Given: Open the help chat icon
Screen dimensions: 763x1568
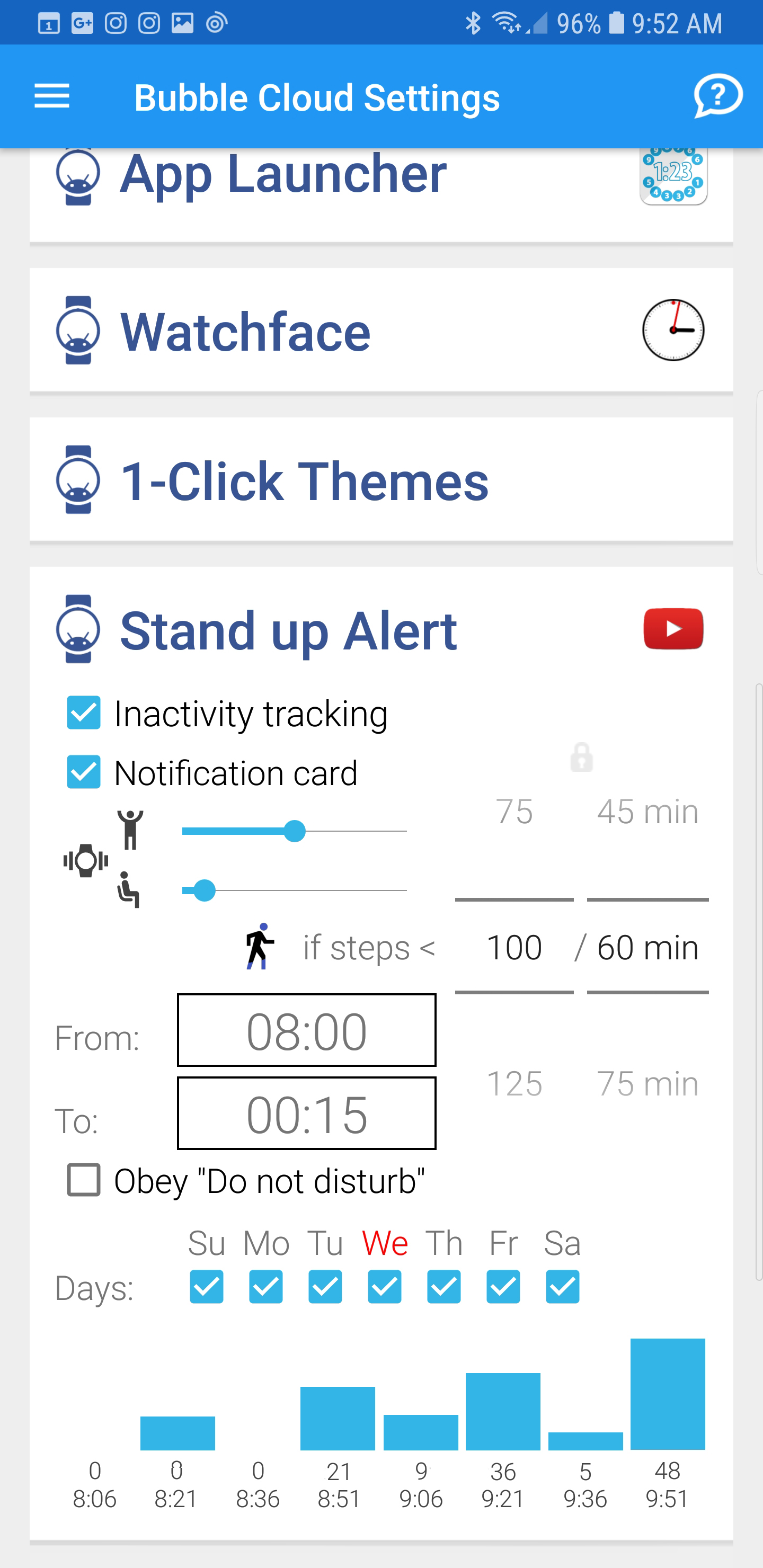Looking at the screenshot, I should click(x=717, y=96).
